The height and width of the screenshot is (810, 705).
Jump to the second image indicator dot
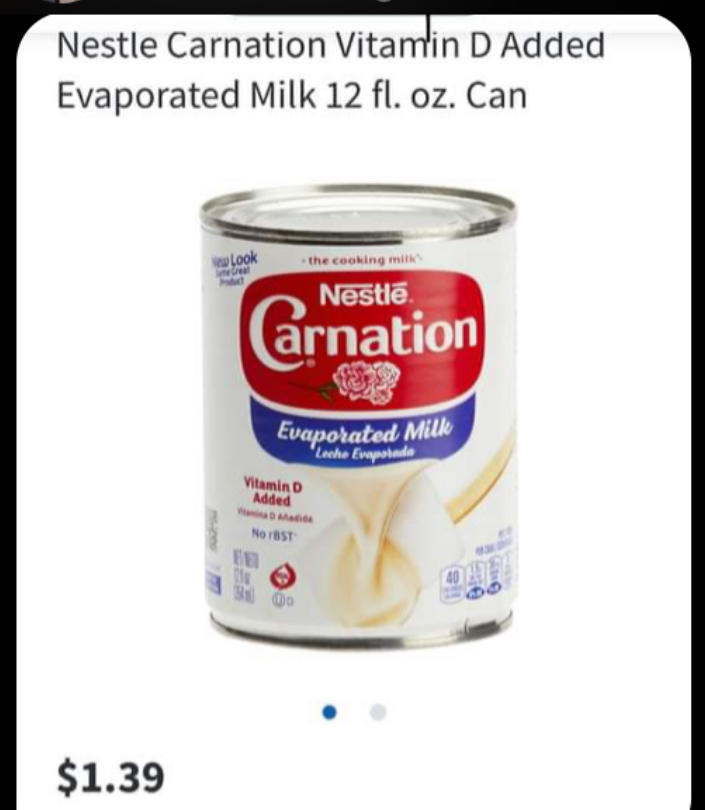[x=377, y=712]
